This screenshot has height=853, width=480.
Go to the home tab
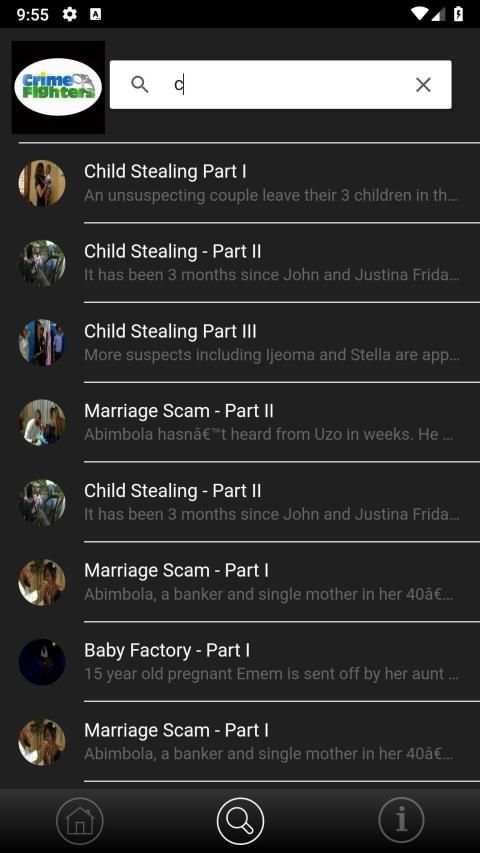[x=79, y=820]
